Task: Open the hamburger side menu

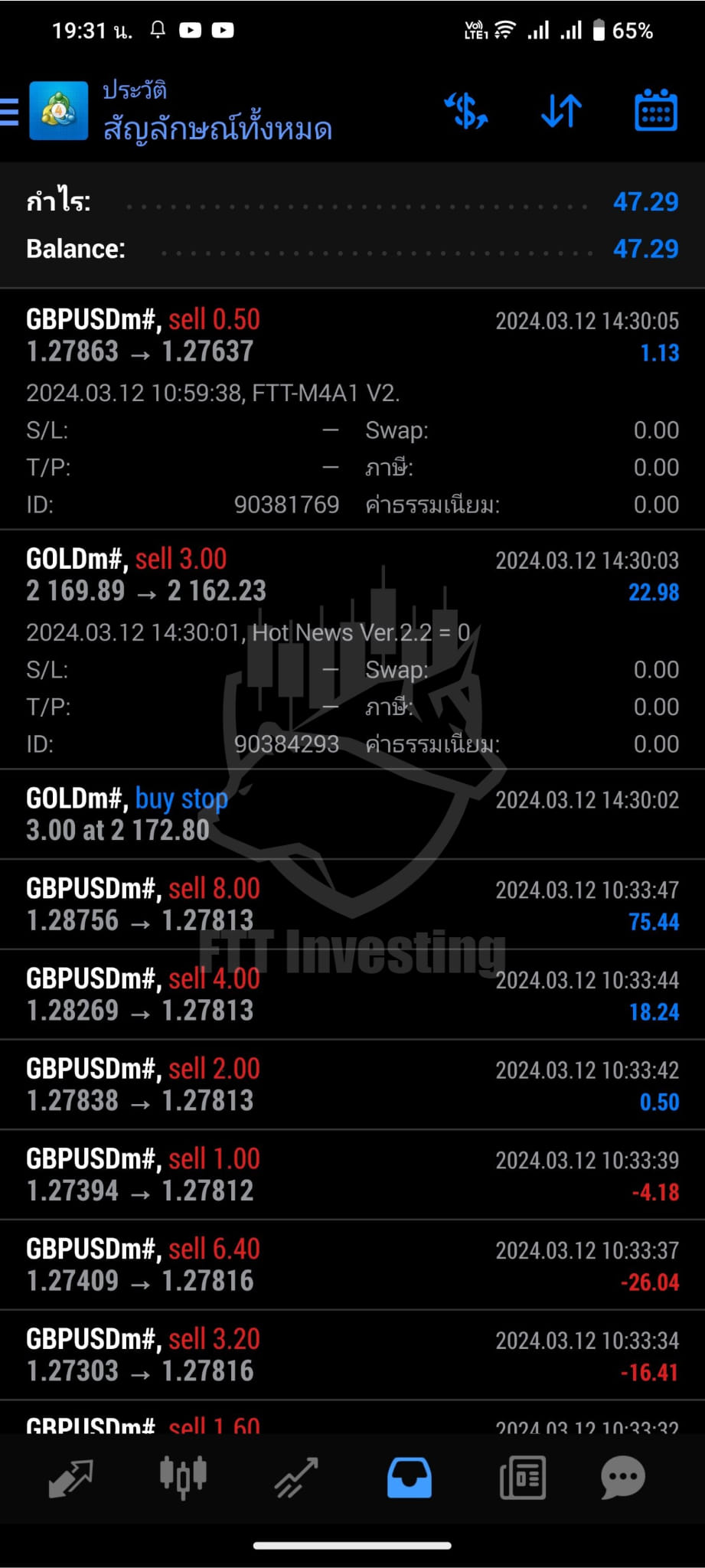Action: click(9, 112)
